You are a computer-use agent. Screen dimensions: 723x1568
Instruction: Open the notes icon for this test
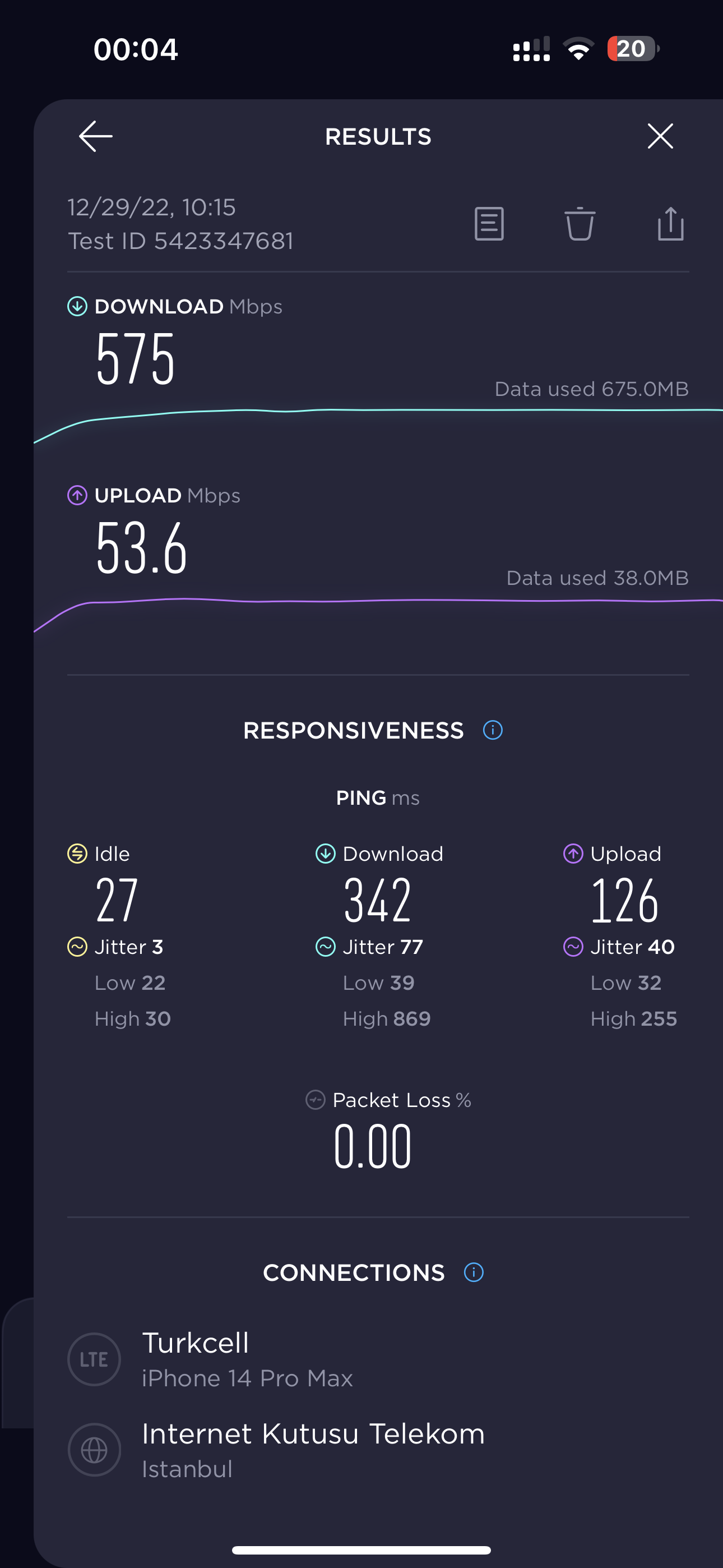click(x=489, y=224)
